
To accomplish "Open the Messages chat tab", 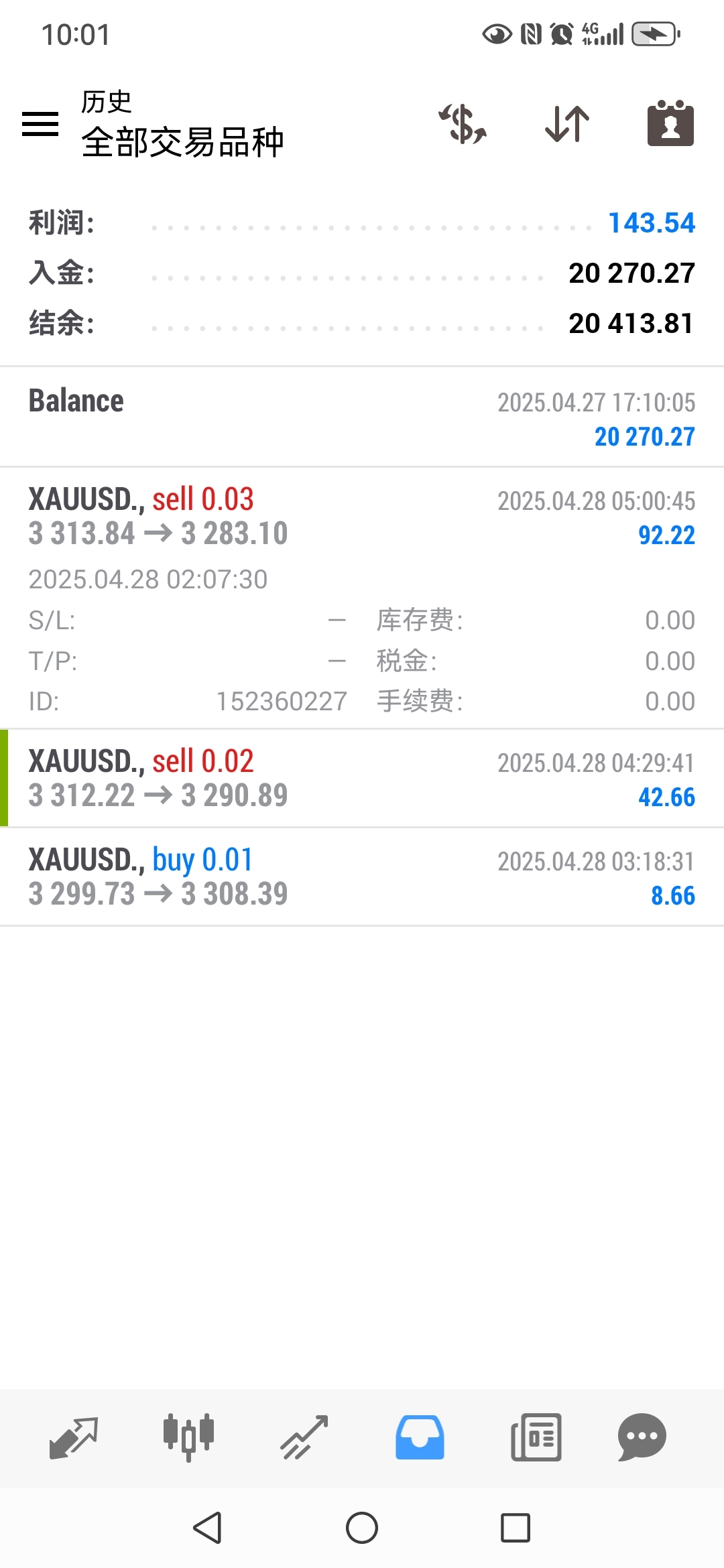I will (x=642, y=1437).
